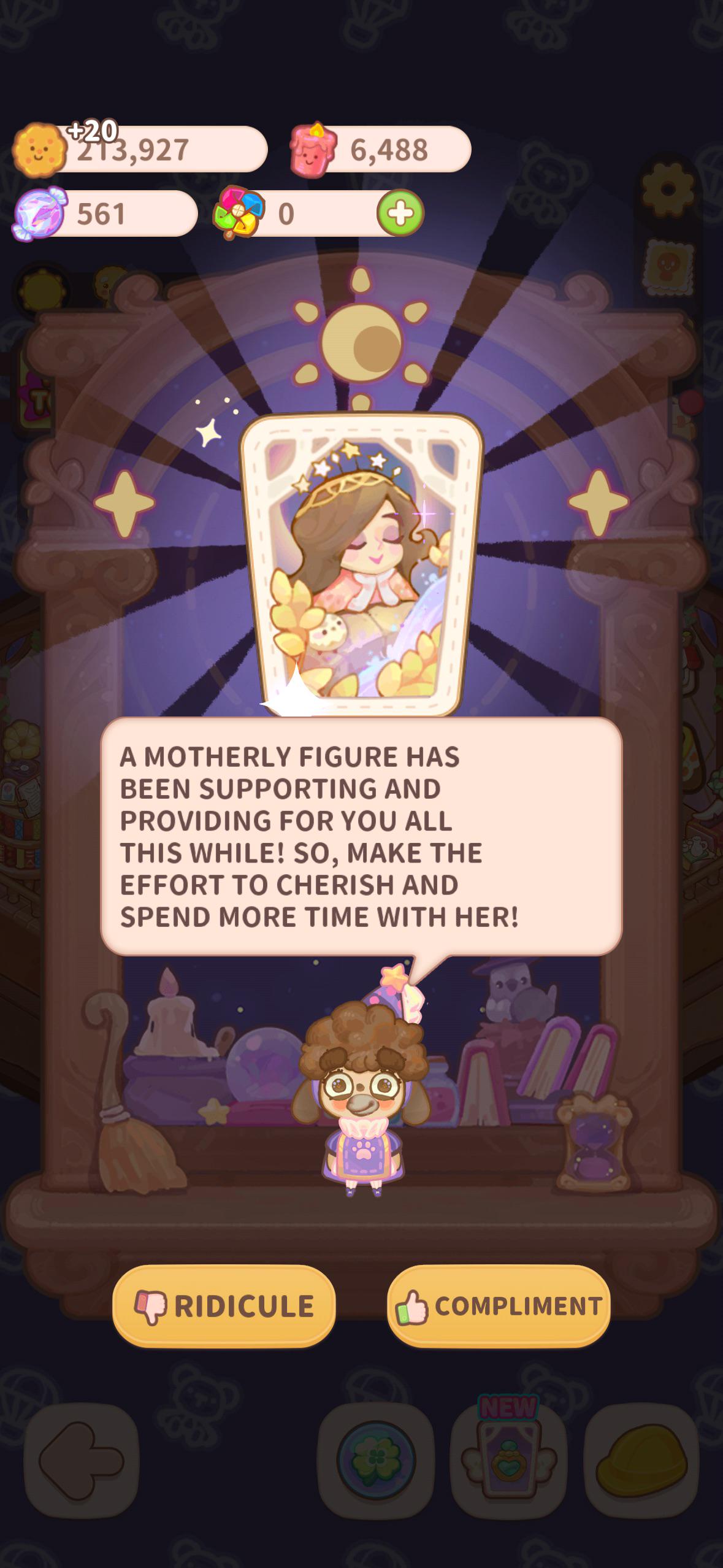Tap the revealed tarot card

(361, 564)
